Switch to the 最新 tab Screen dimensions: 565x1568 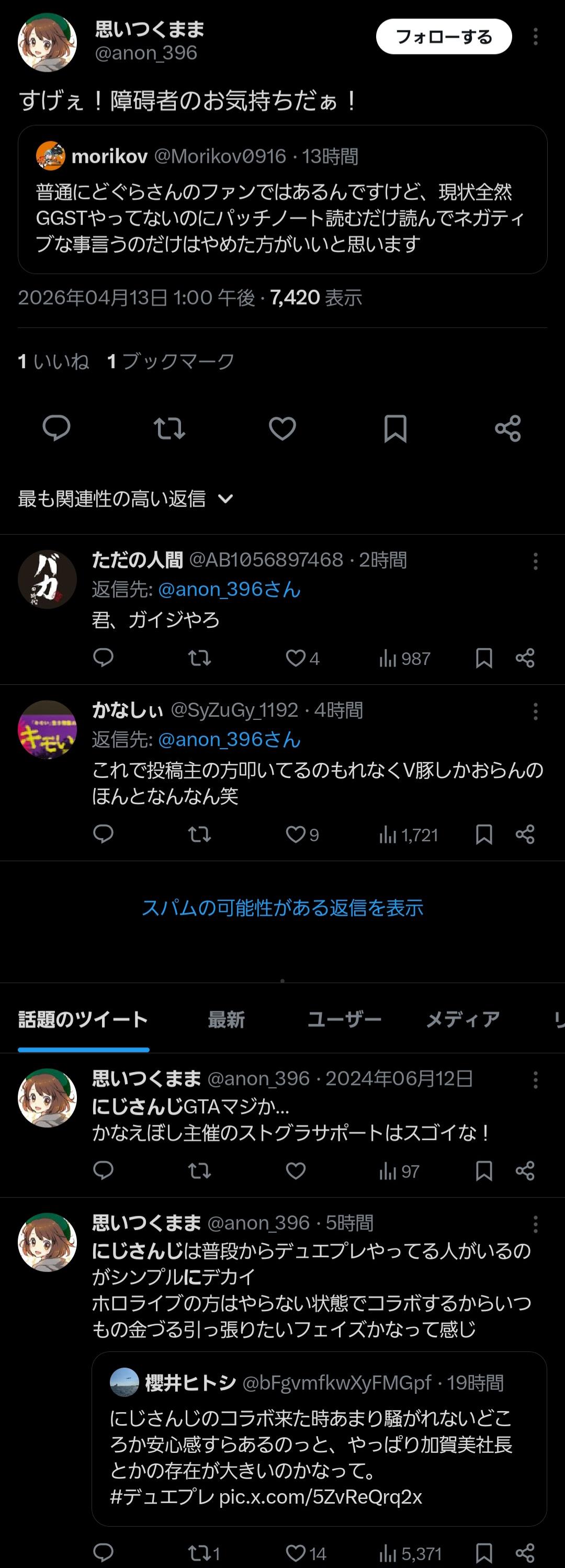(x=227, y=1020)
